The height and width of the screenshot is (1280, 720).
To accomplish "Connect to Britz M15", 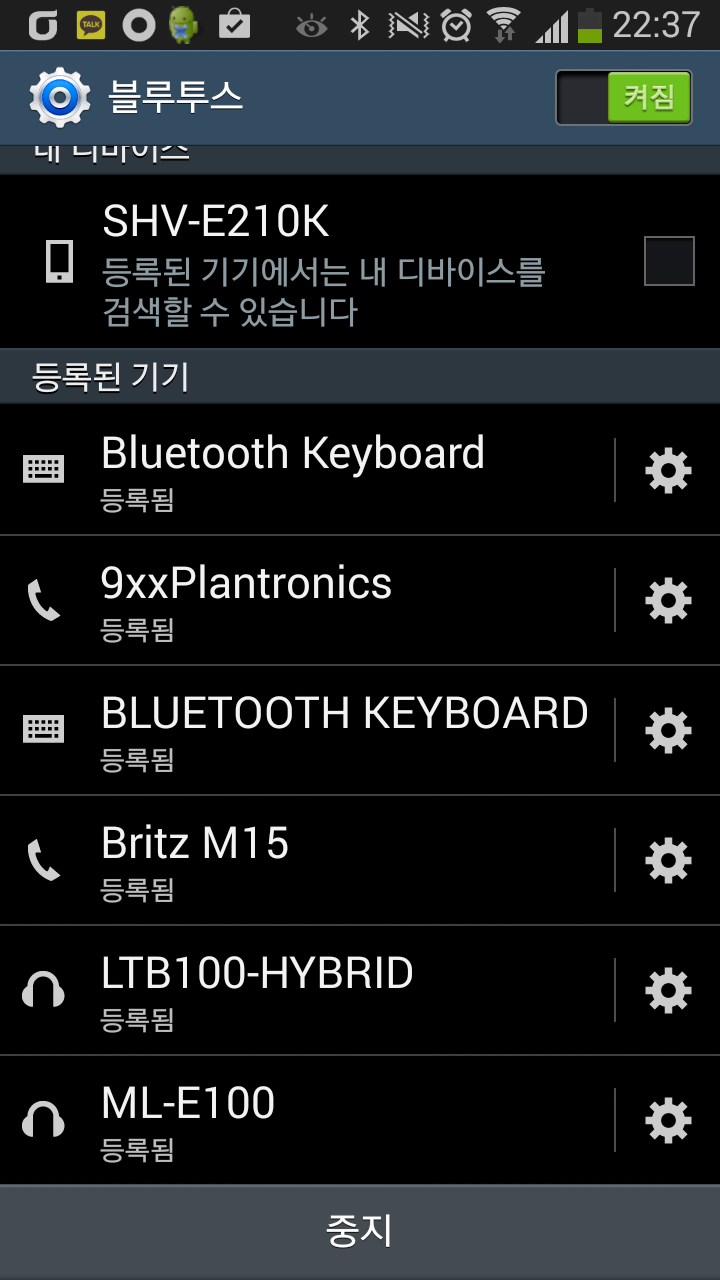I will click(306, 860).
